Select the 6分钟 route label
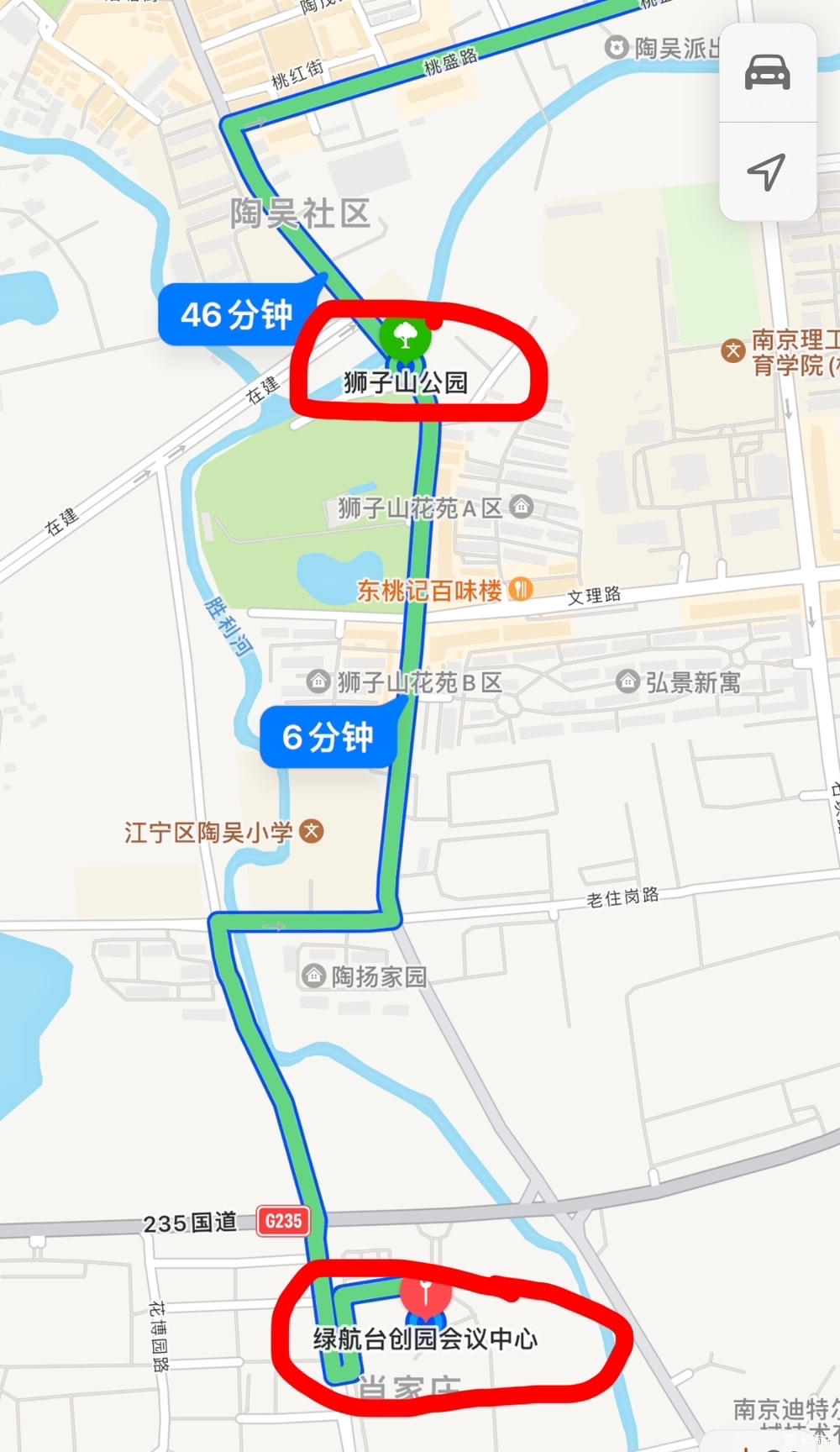This screenshot has width=840, height=1452. click(x=328, y=737)
